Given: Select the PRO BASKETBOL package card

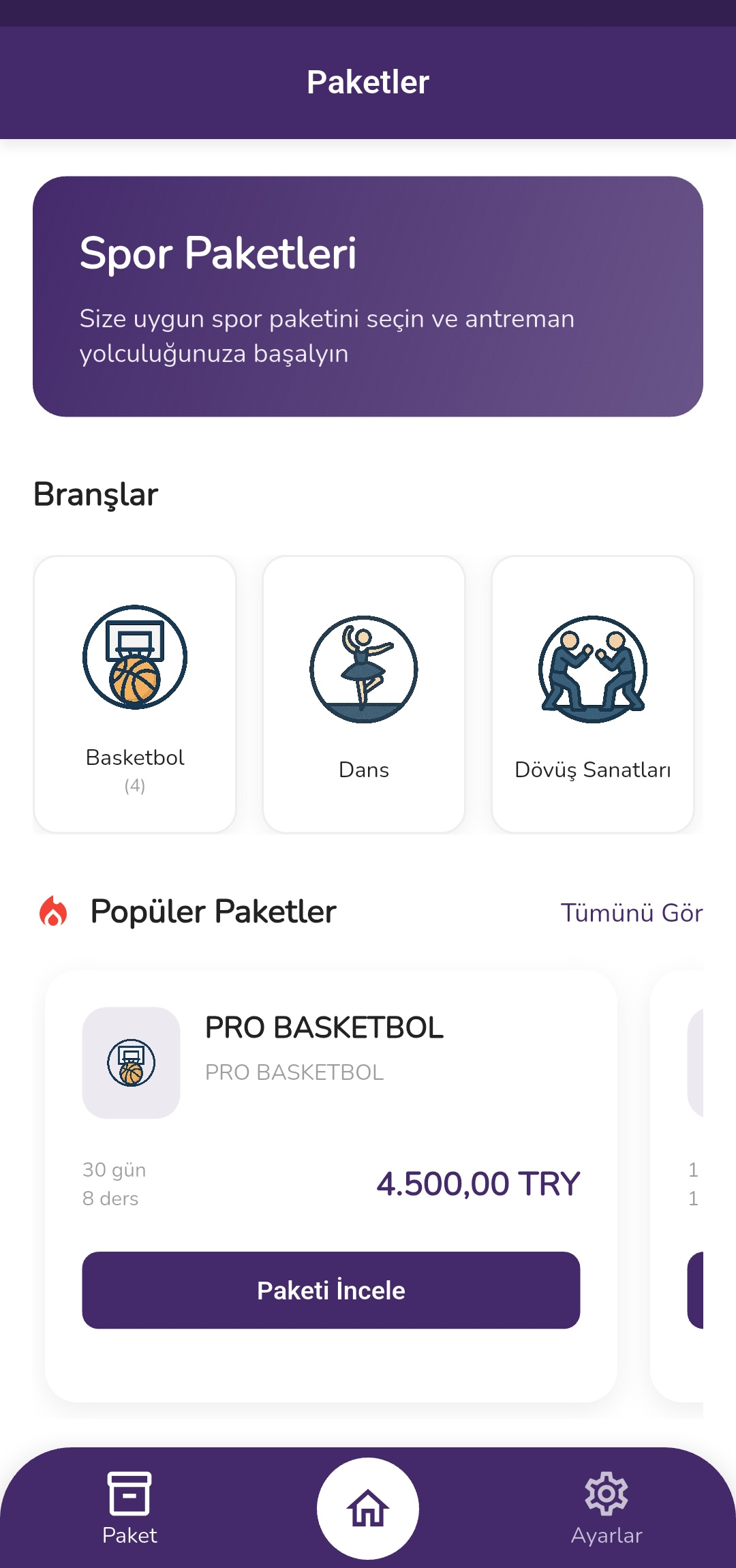Looking at the screenshot, I should pyautogui.click(x=331, y=1159).
